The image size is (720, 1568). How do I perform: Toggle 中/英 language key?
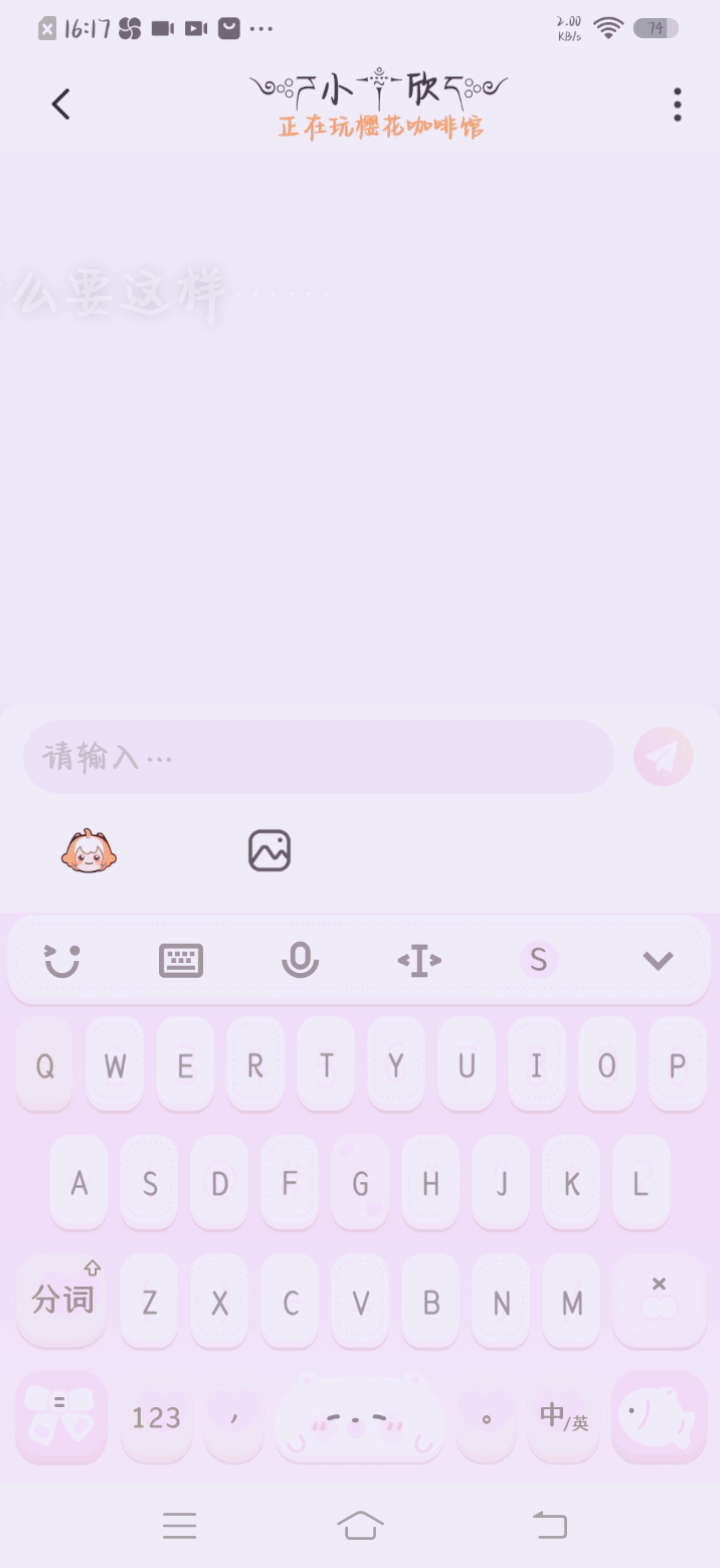click(563, 1417)
